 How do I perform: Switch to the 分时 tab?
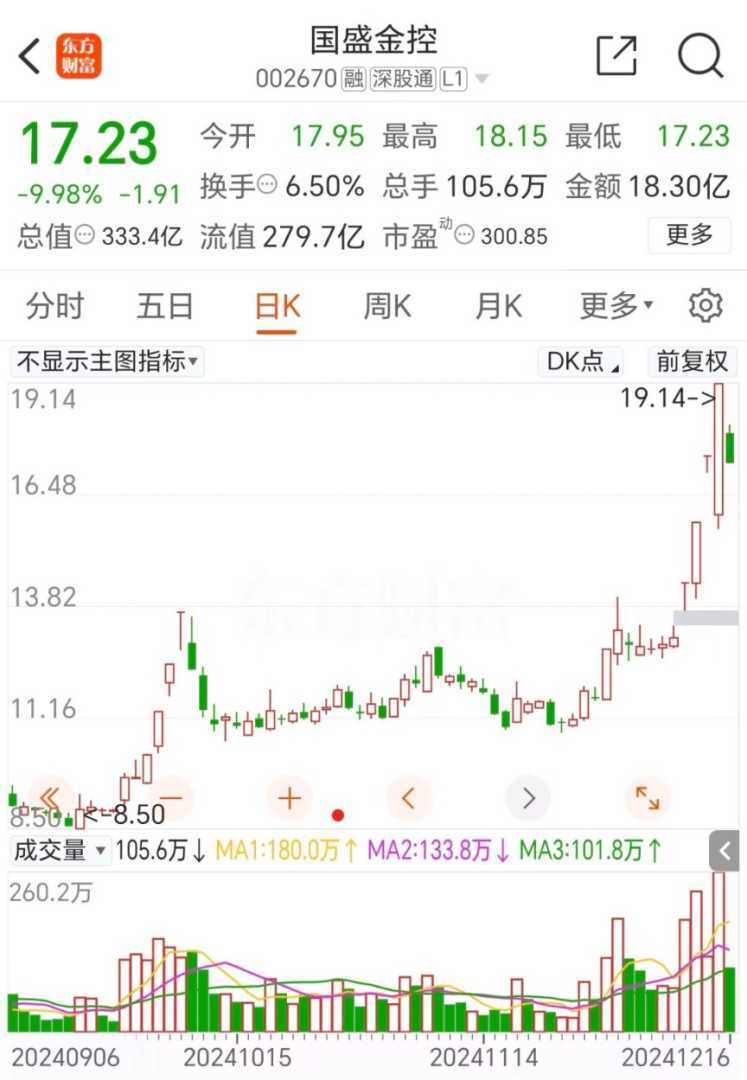pyautogui.click(x=55, y=306)
